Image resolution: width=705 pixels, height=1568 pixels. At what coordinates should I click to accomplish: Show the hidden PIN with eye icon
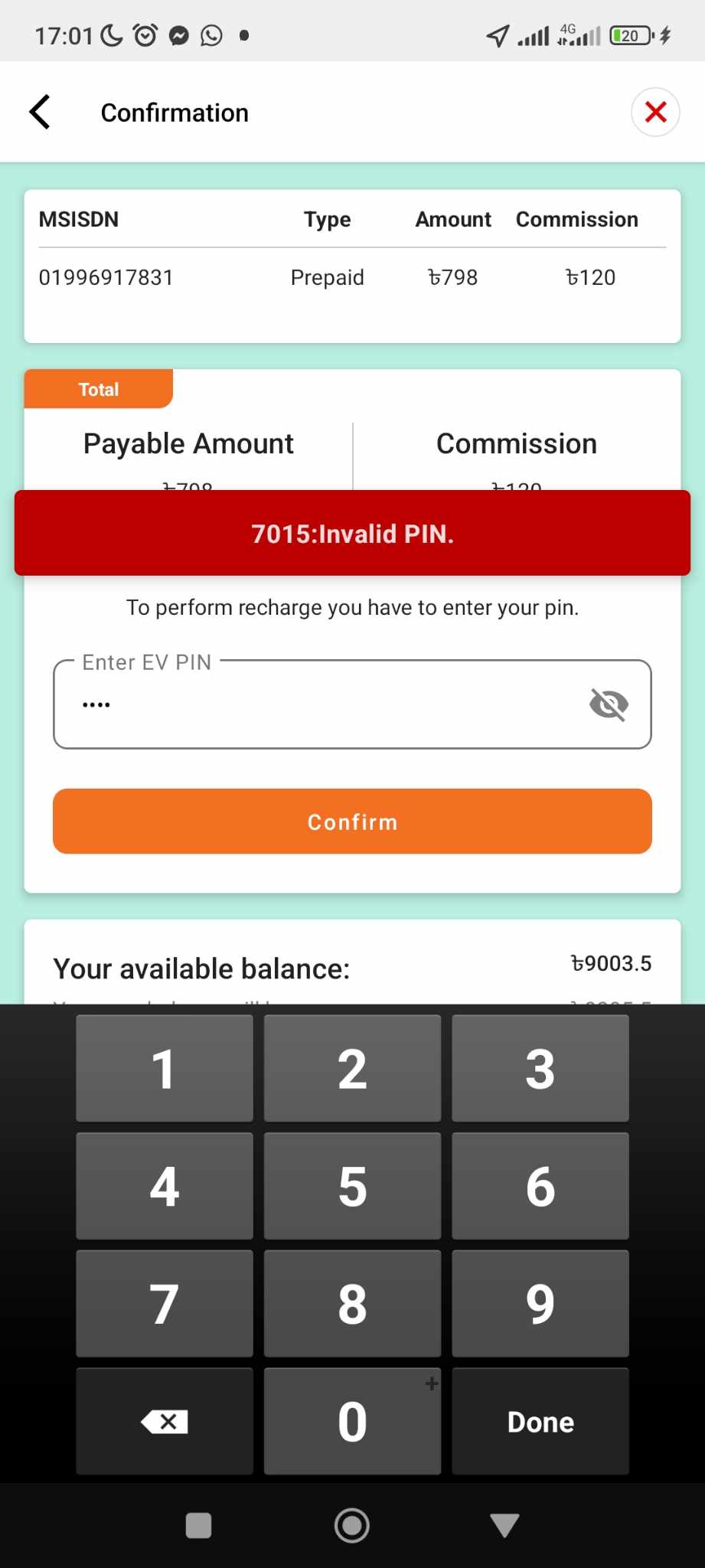pyautogui.click(x=609, y=704)
